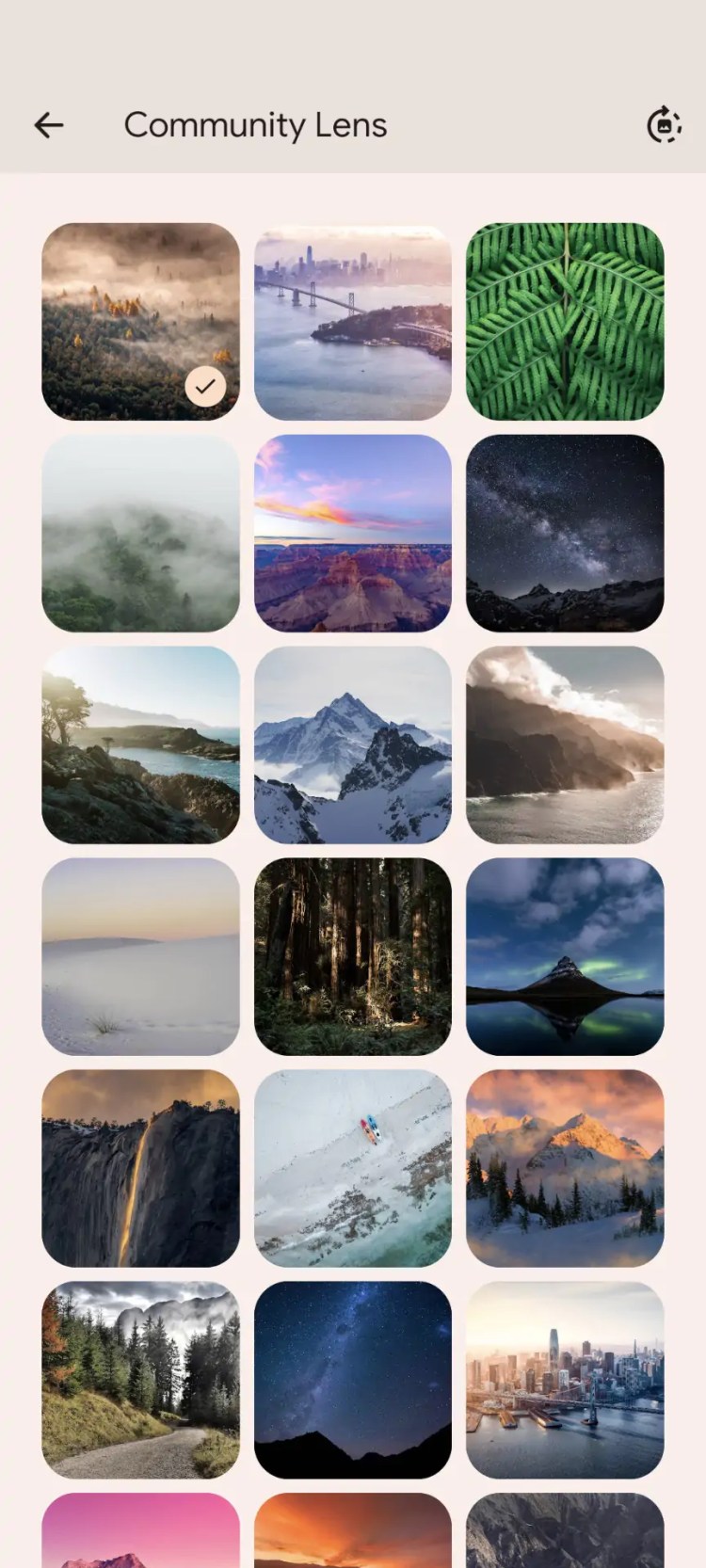Viewport: 706px width, 1568px height.
Task: Select the foggy green hills wallpaper
Action: click(140, 533)
